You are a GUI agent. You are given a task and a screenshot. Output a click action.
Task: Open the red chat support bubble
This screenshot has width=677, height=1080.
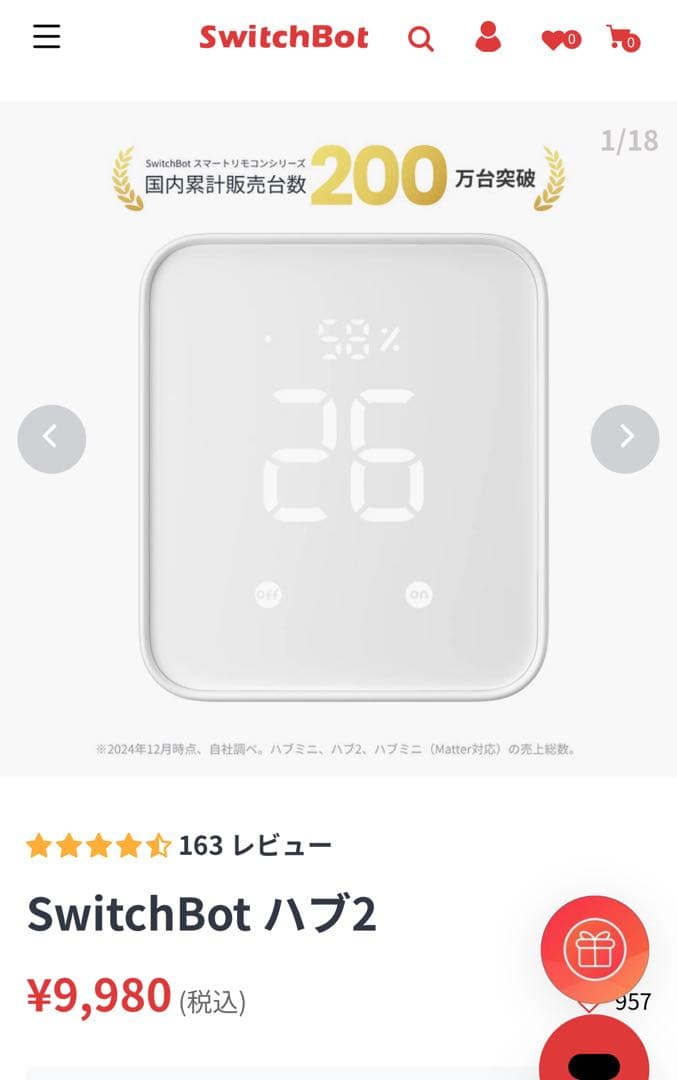tap(594, 1055)
